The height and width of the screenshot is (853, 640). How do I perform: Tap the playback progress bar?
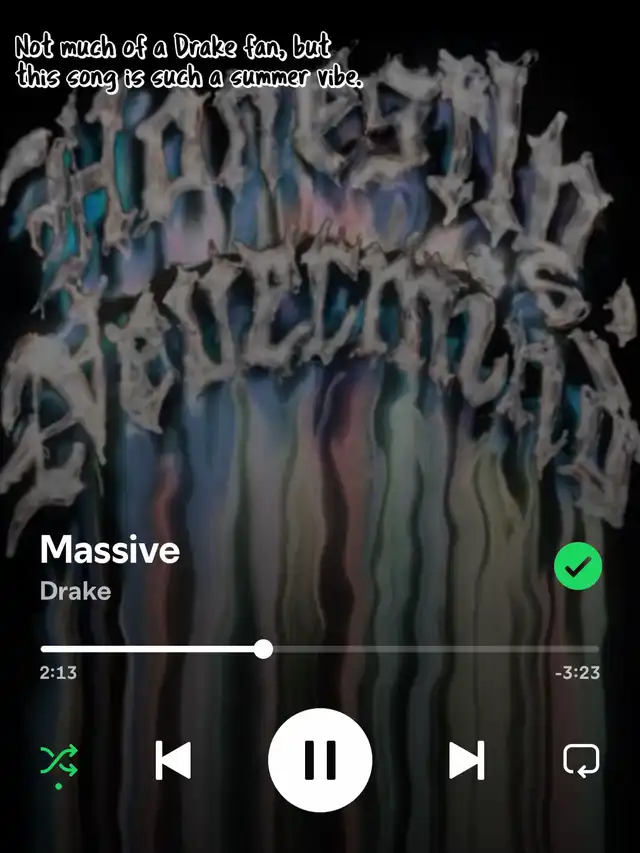(320, 649)
